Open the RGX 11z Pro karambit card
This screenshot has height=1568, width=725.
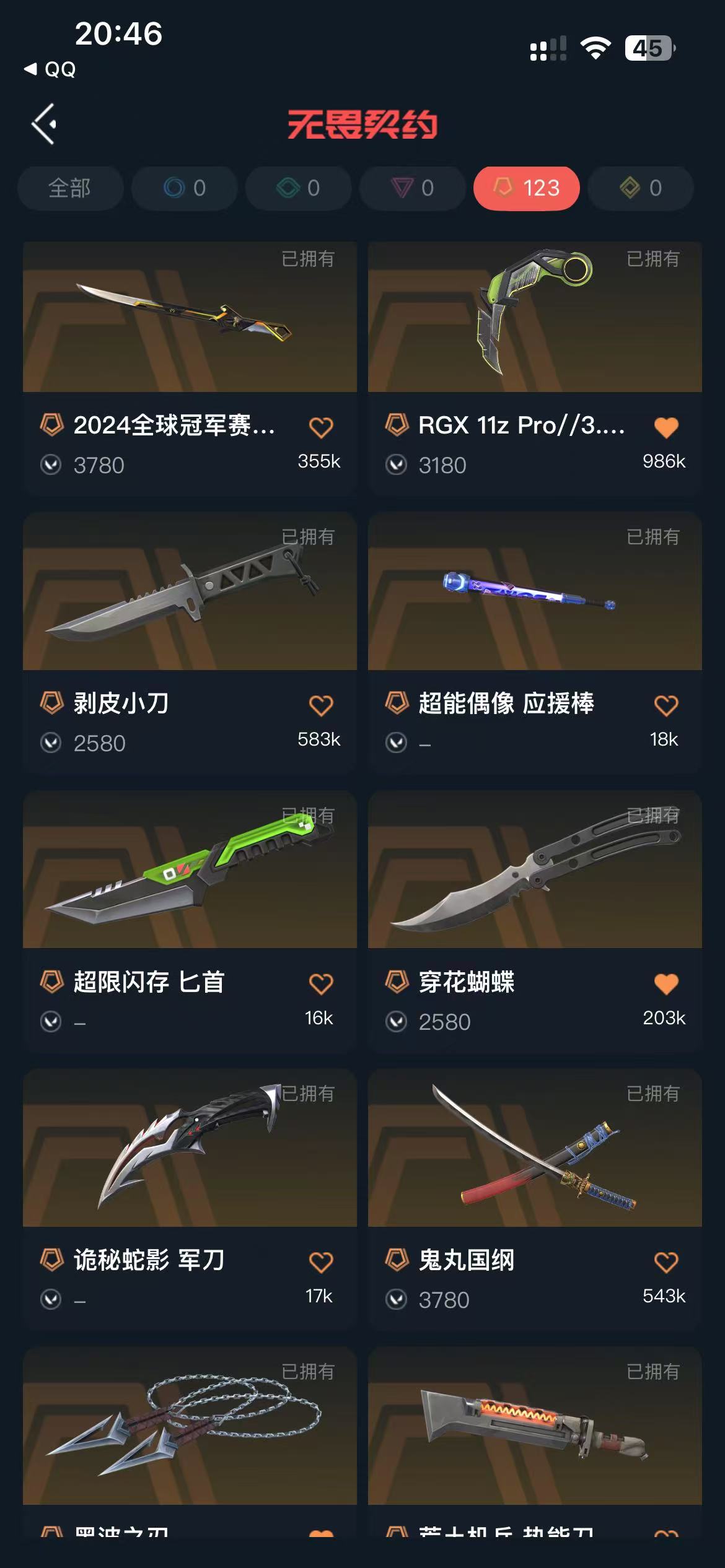[535, 317]
